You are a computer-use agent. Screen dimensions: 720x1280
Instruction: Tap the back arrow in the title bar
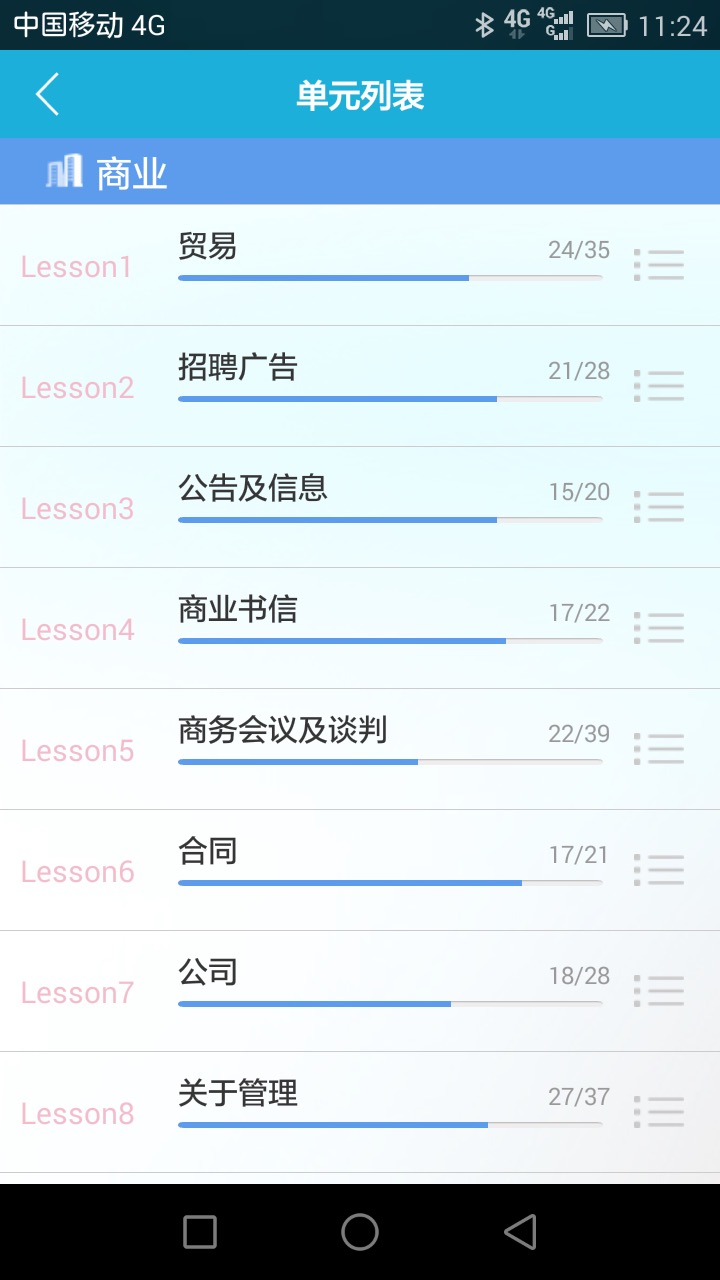point(45,92)
